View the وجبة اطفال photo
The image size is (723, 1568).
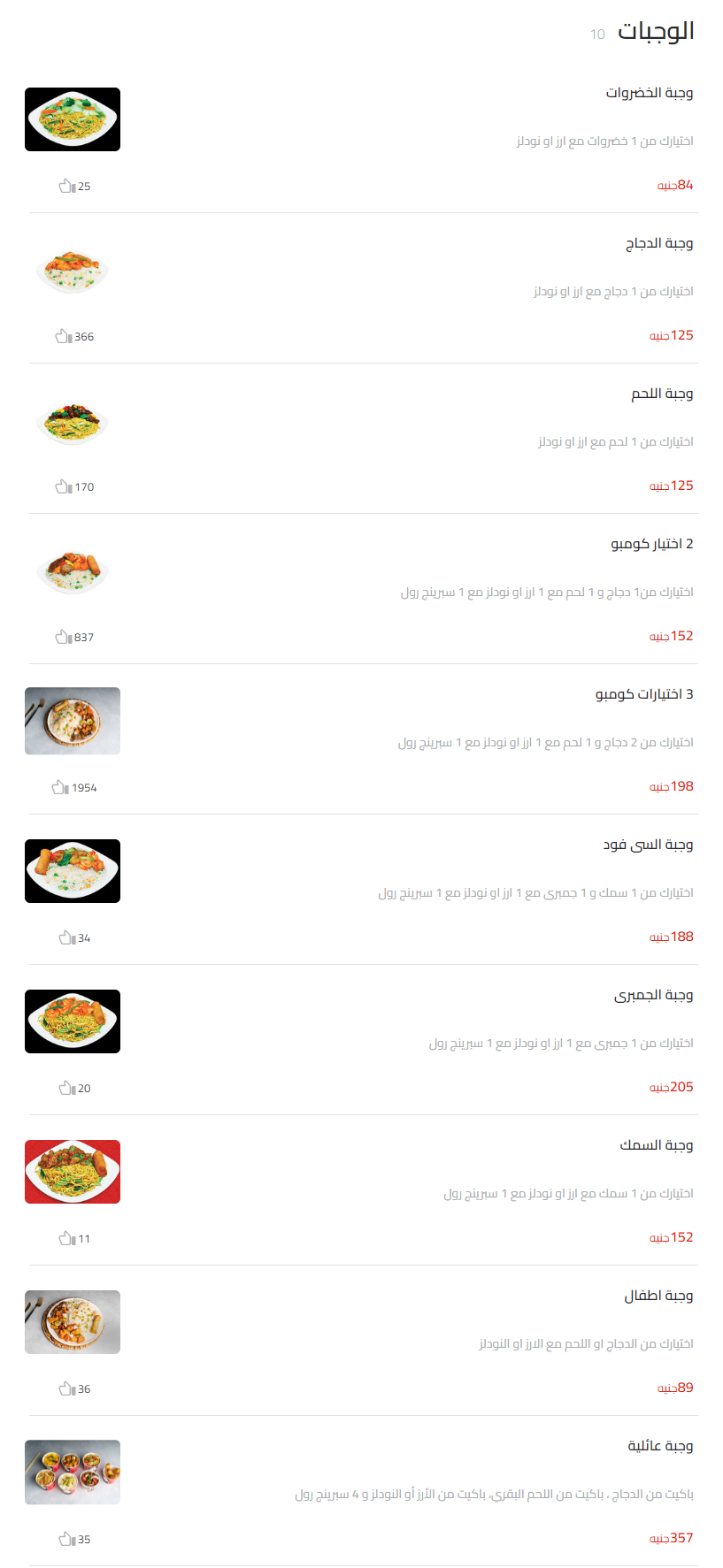tap(73, 1321)
